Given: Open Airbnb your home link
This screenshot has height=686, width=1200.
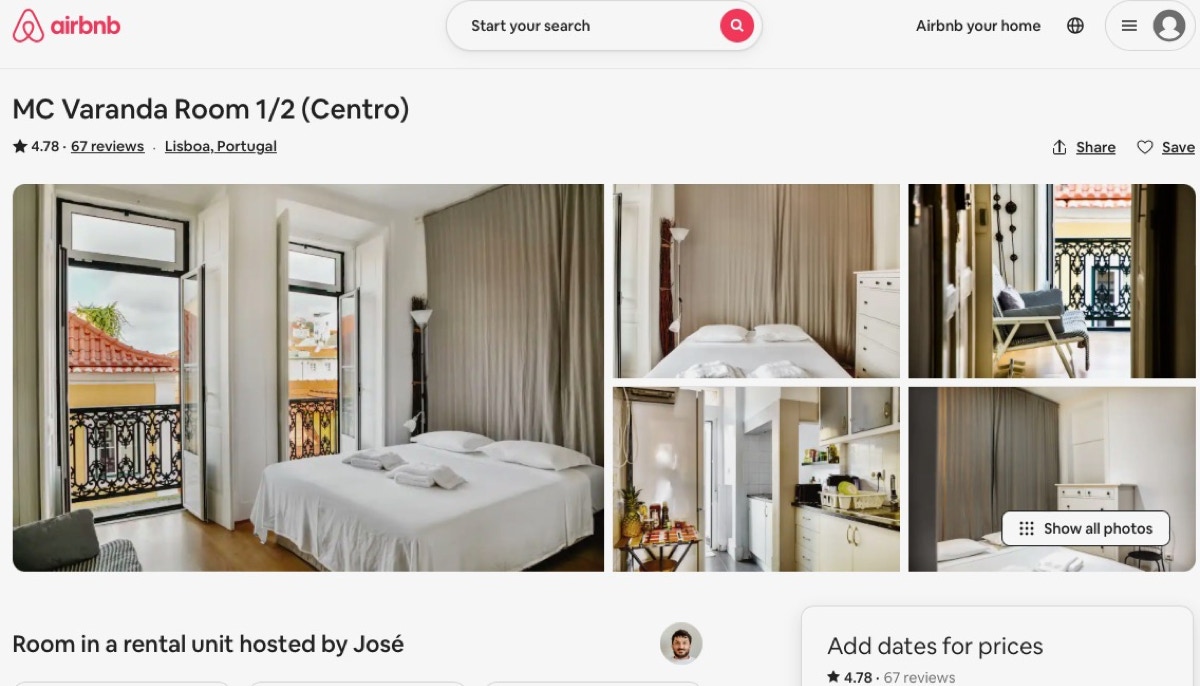Looking at the screenshot, I should click(x=977, y=26).
